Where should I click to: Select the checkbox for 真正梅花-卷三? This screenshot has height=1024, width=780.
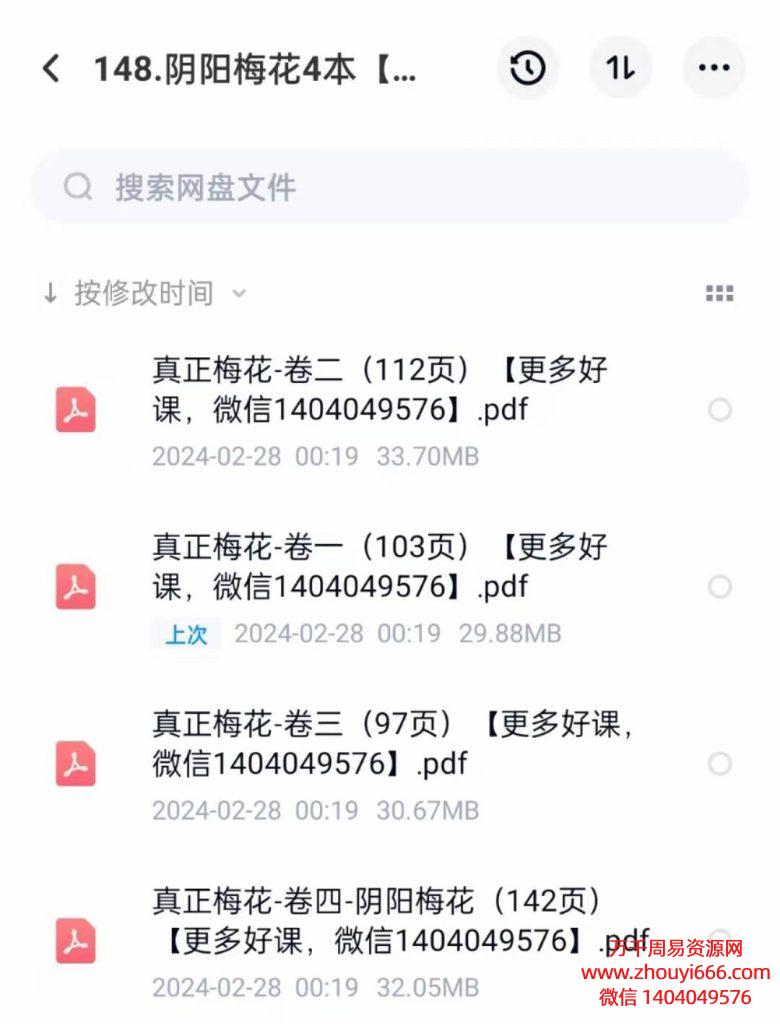click(720, 764)
